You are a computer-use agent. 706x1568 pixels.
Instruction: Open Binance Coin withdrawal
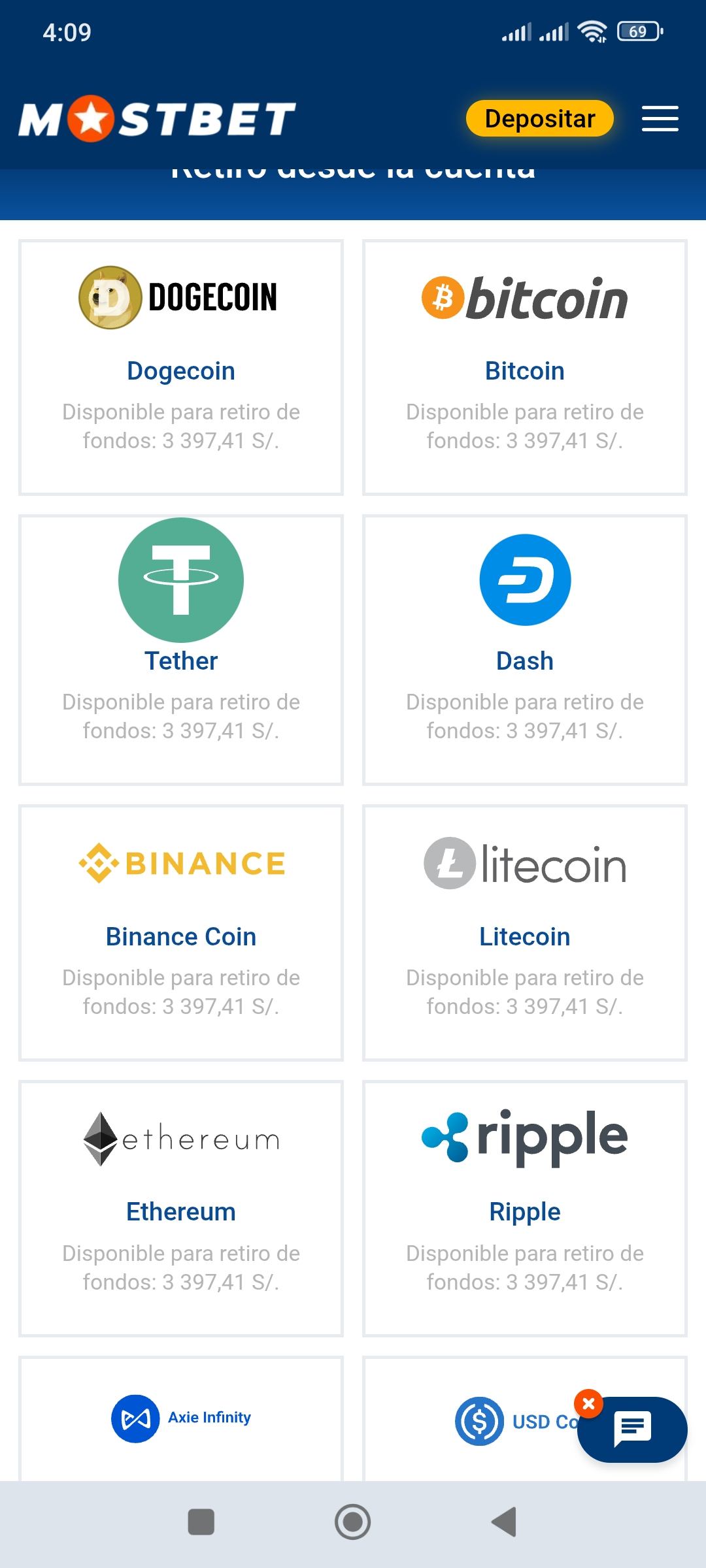181,933
